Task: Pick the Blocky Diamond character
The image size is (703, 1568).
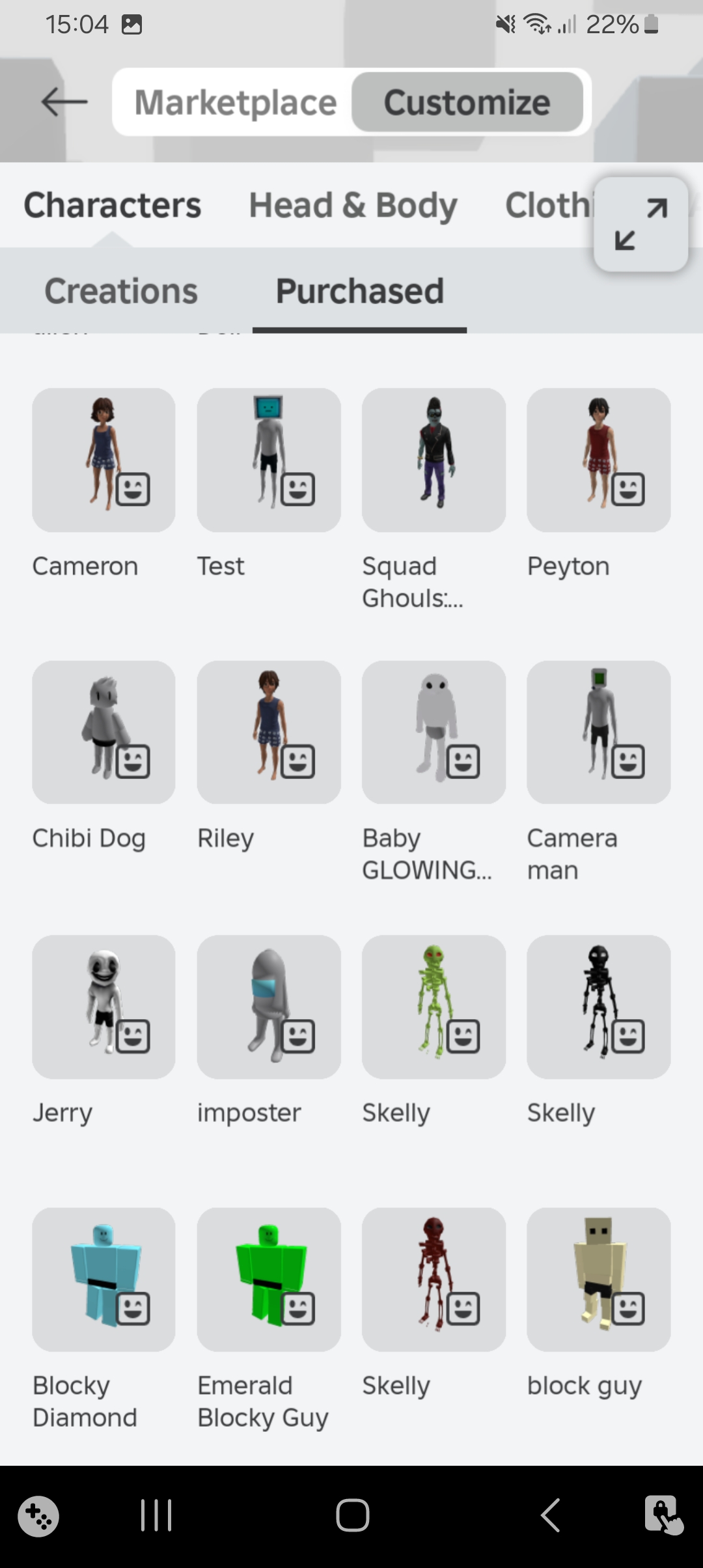Action: click(103, 1279)
